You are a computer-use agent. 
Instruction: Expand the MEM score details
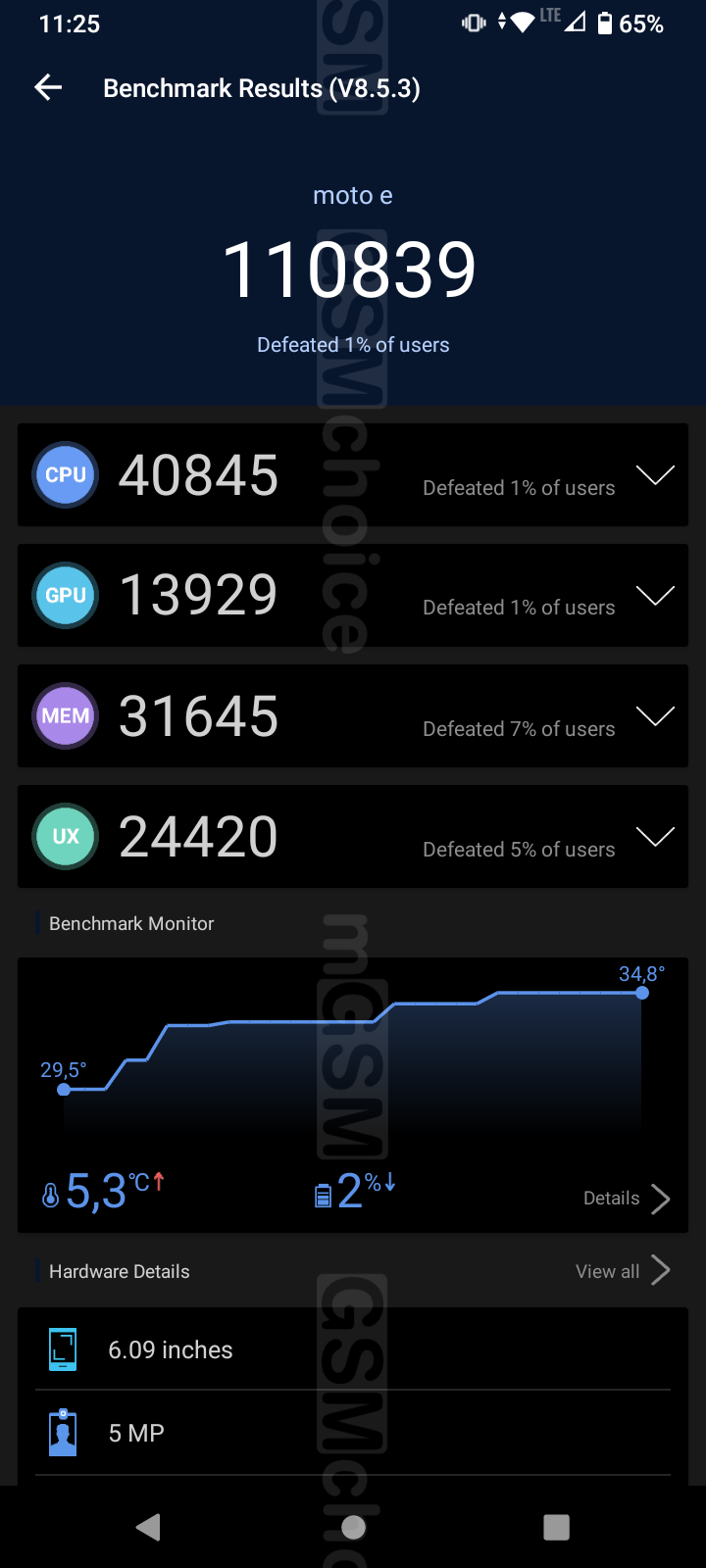point(655,716)
